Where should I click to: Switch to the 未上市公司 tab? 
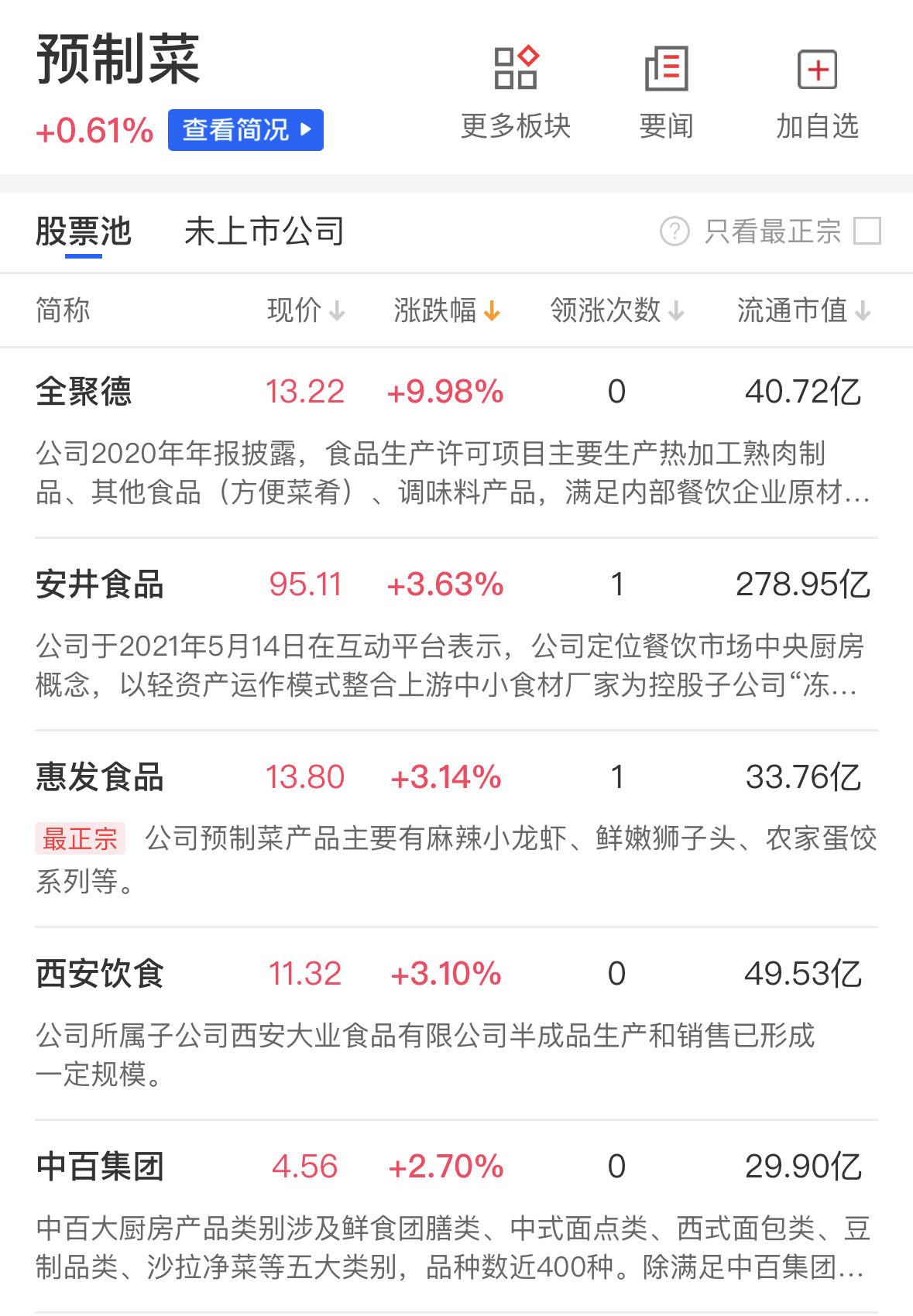[x=264, y=231]
